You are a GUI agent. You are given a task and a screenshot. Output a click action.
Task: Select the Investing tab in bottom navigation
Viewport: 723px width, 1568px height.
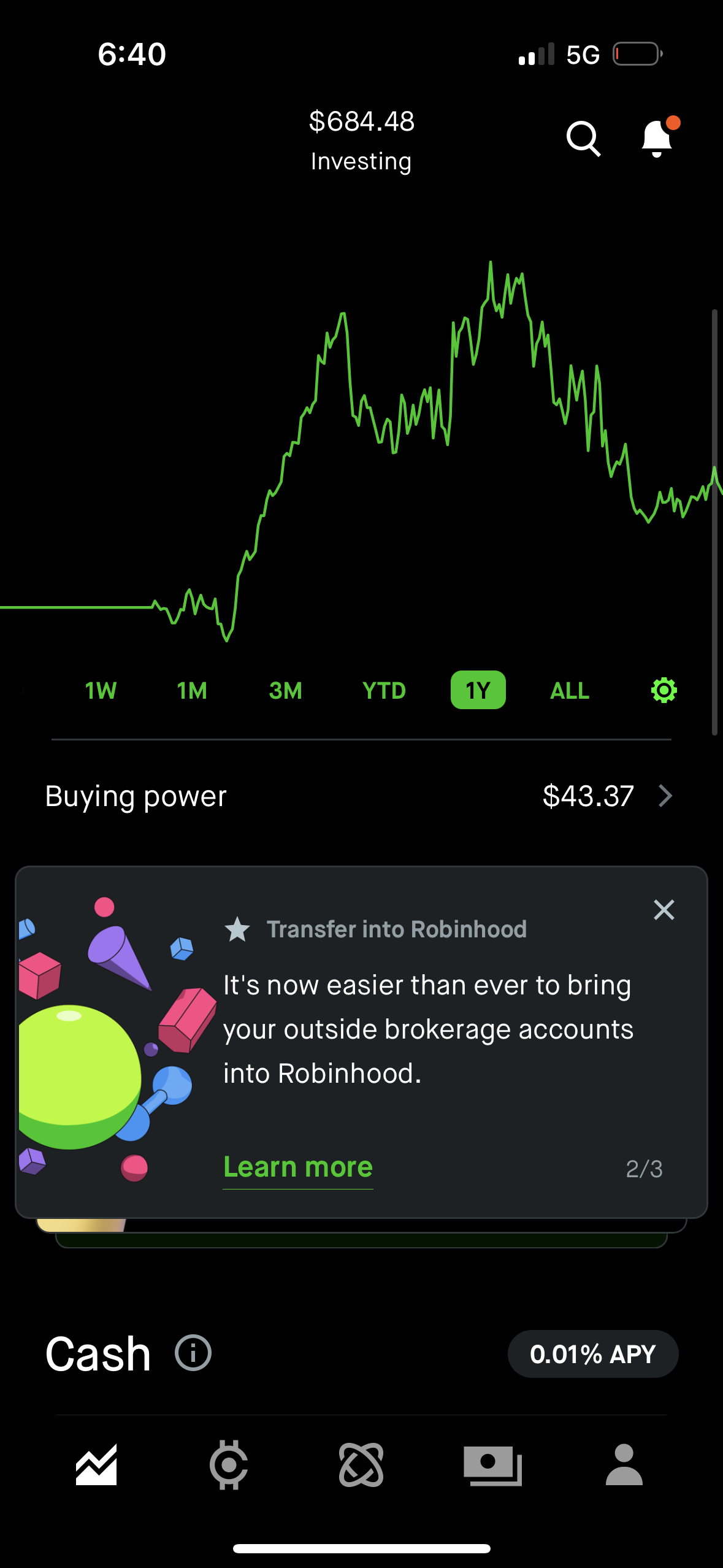click(96, 1465)
